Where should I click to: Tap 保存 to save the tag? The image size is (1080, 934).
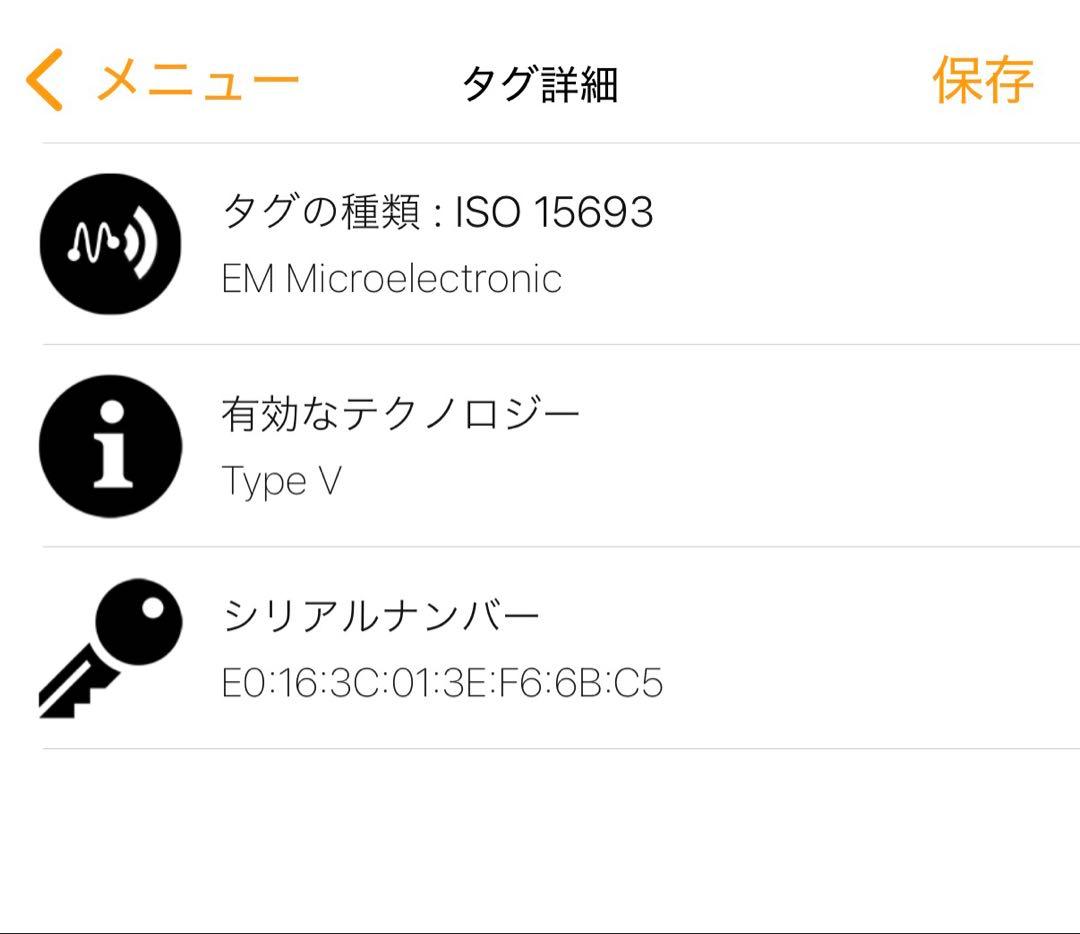[x=982, y=80]
